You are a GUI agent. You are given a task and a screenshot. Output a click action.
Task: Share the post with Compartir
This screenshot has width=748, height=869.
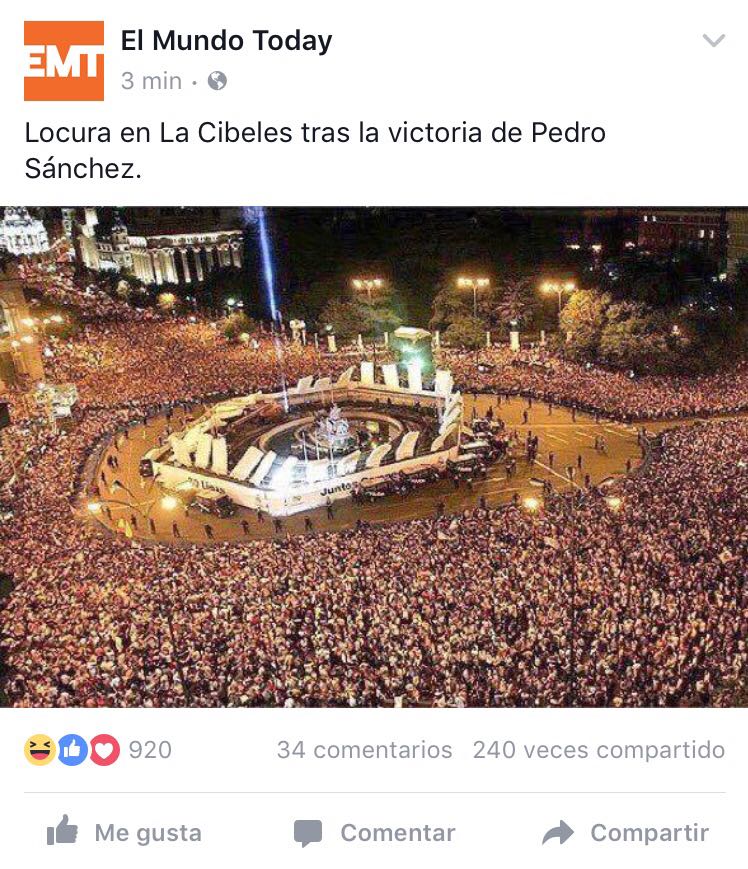pos(625,832)
